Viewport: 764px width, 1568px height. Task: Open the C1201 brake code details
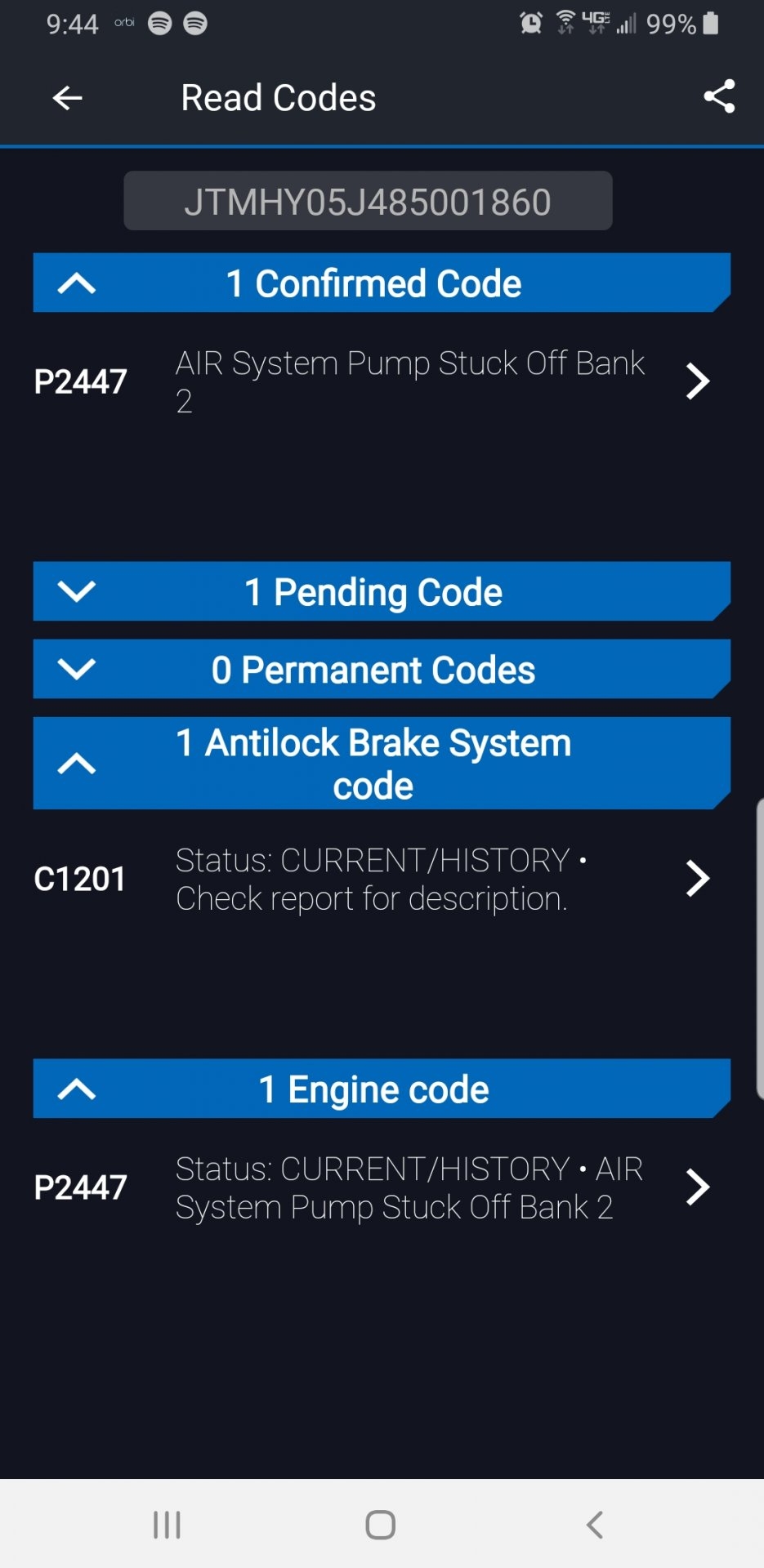(382, 879)
